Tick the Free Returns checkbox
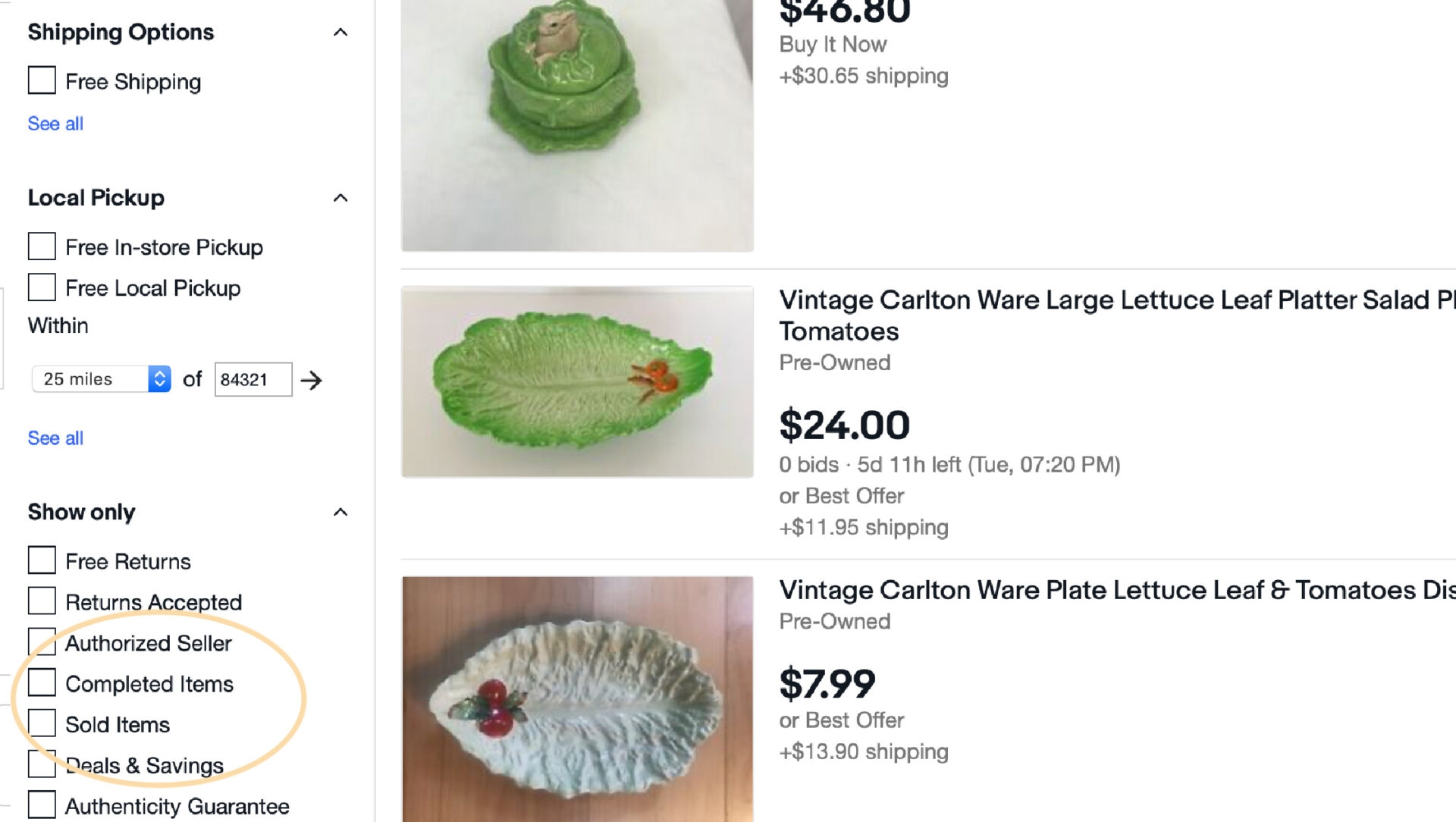The height and width of the screenshot is (822, 1456). (42, 560)
